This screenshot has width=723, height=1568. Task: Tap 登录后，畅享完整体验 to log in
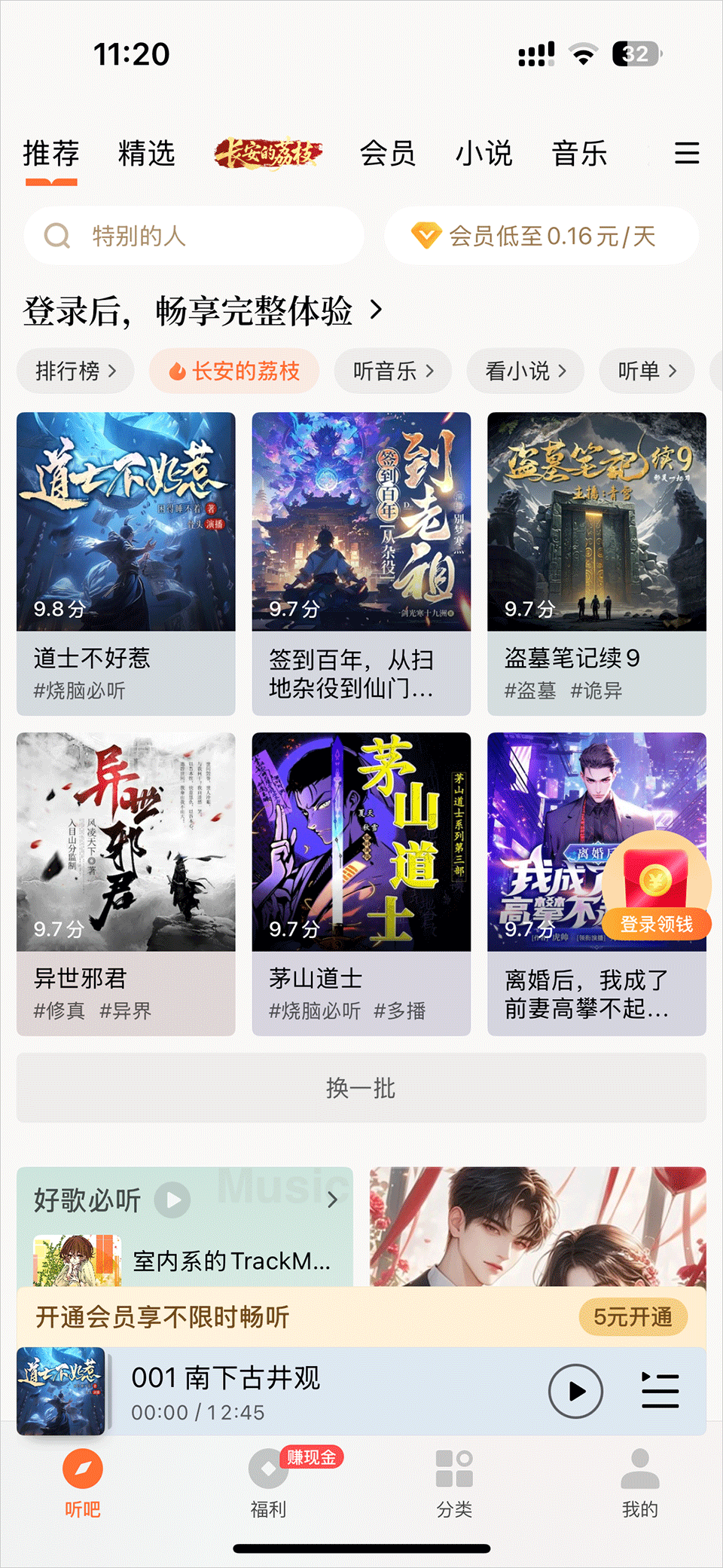[203, 310]
